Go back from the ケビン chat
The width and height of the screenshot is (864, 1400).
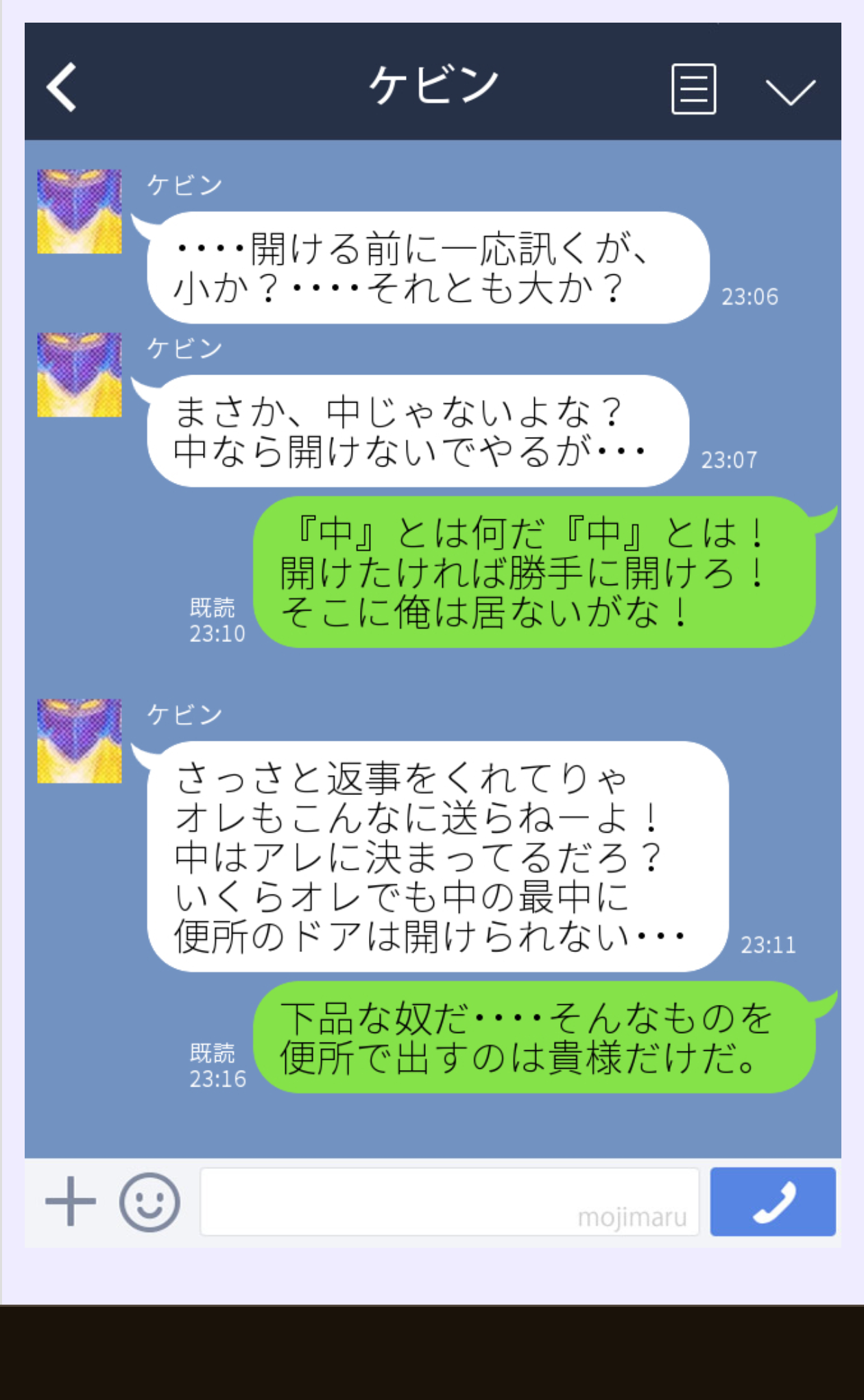coord(62,87)
